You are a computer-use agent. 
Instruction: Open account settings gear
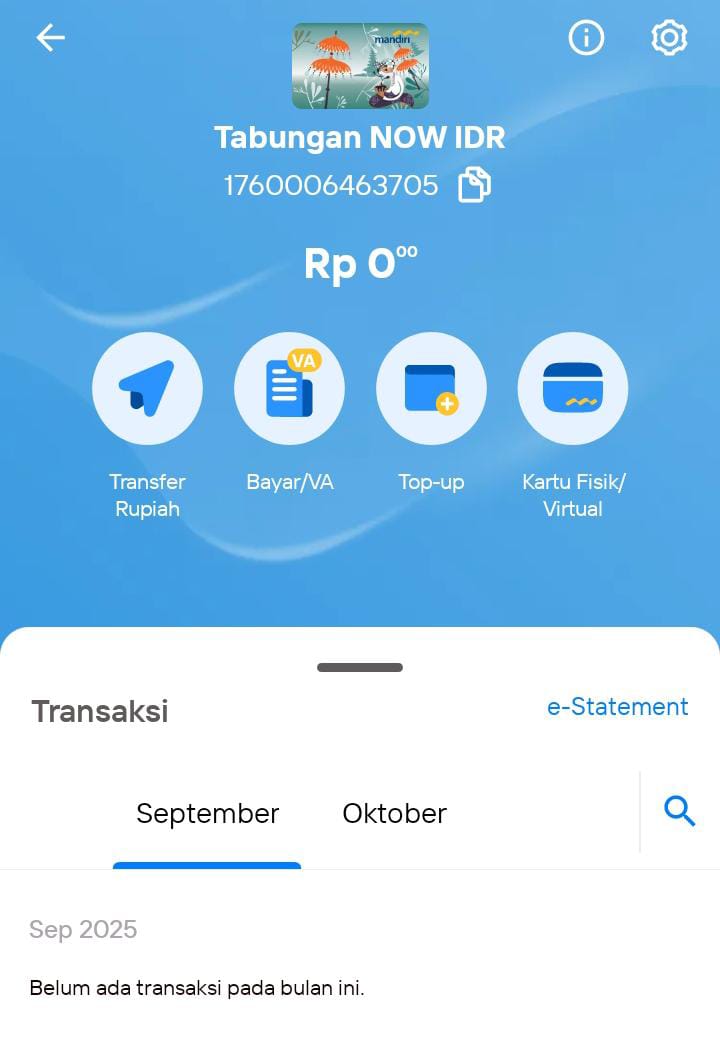pos(669,38)
